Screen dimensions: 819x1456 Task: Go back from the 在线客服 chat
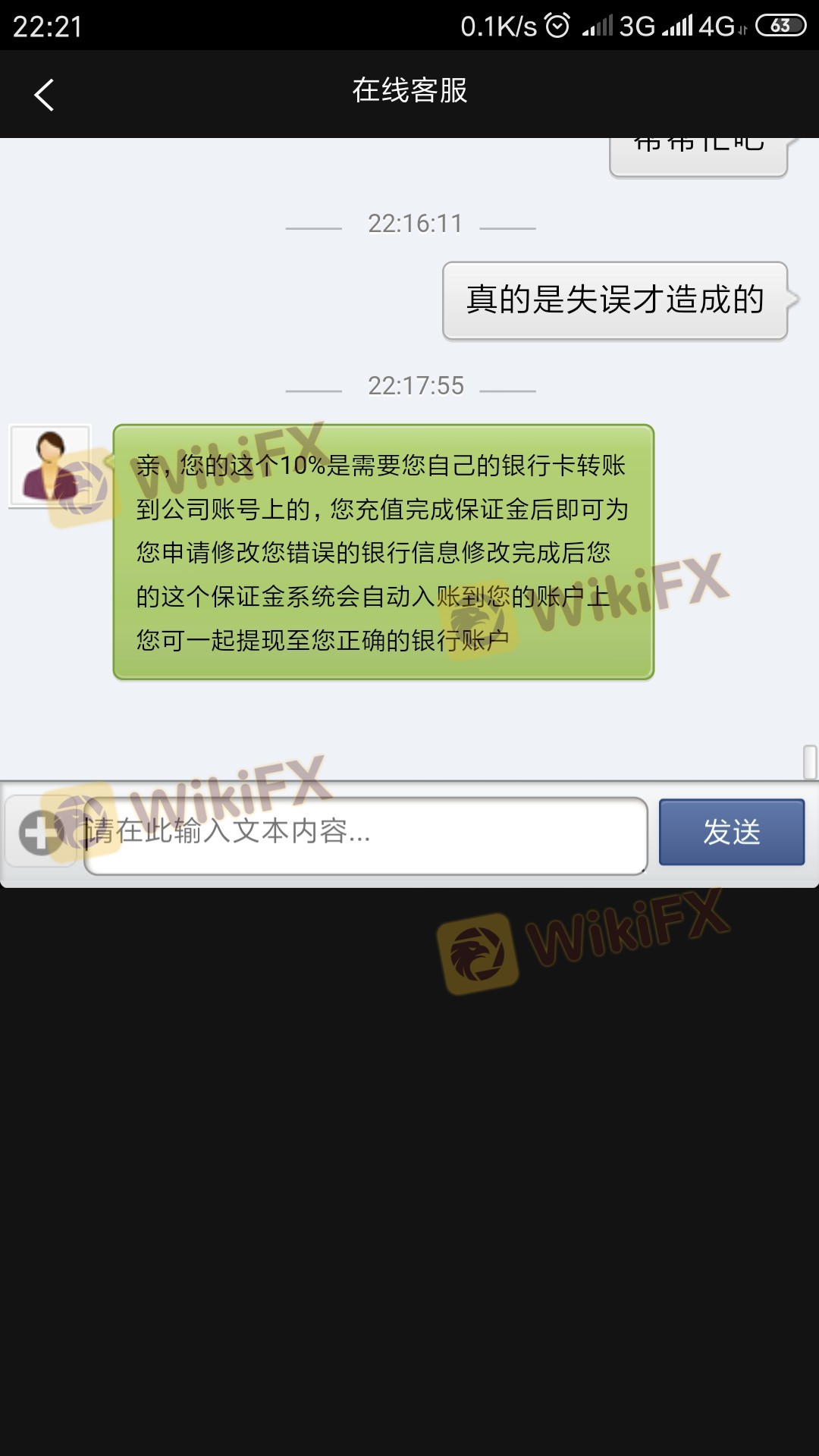(45, 95)
